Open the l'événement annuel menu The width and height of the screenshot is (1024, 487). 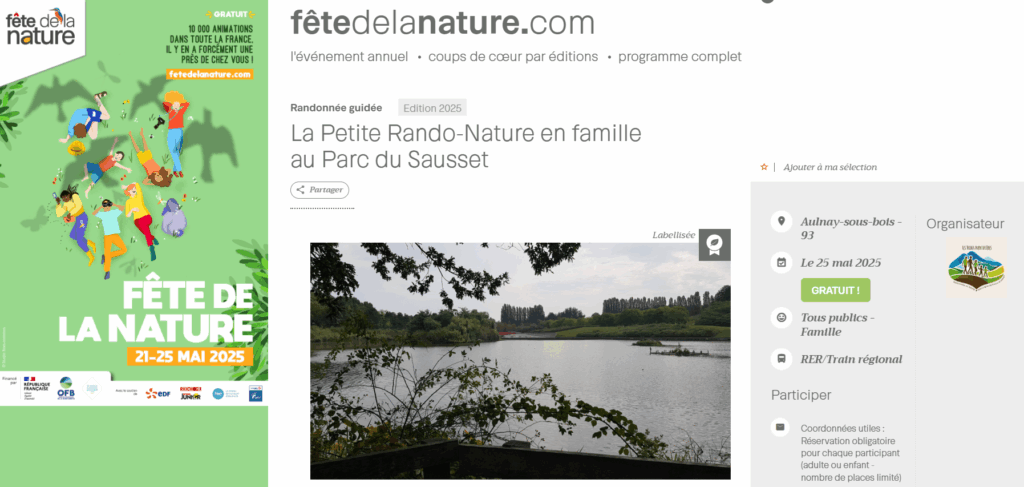(x=349, y=57)
